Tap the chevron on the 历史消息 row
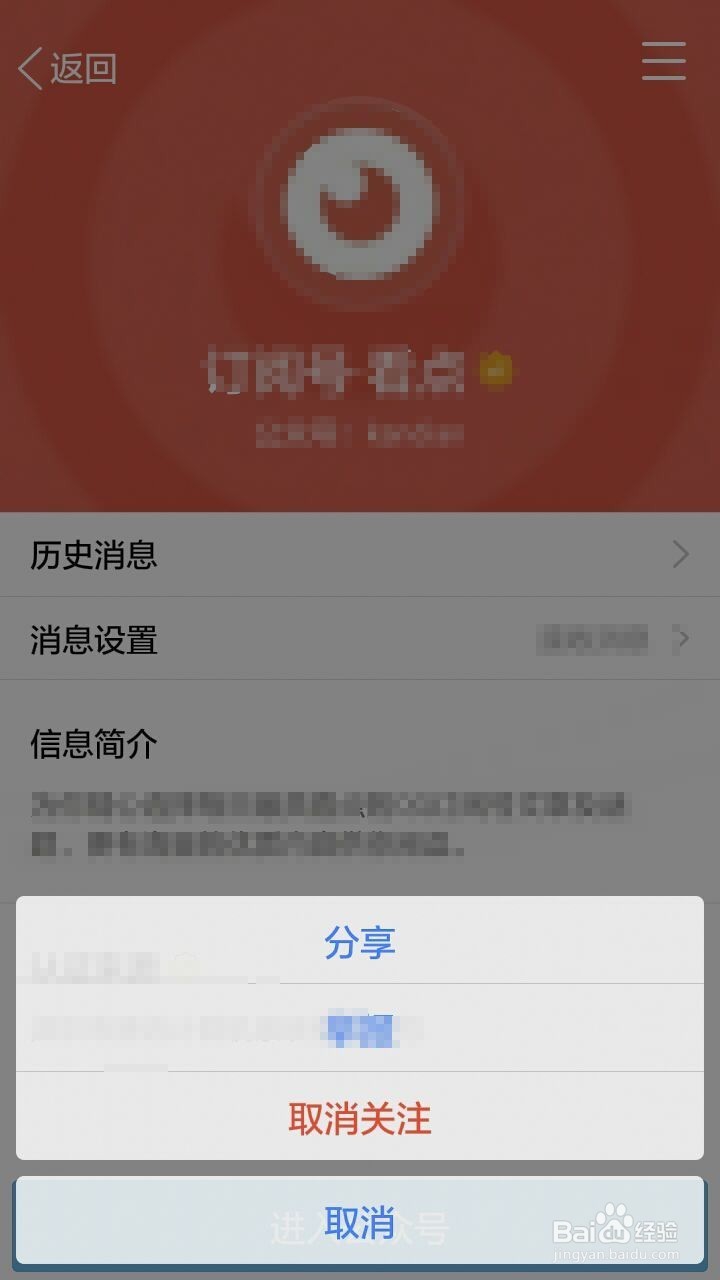Screen dimensions: 720x1280 click(682, 555)
